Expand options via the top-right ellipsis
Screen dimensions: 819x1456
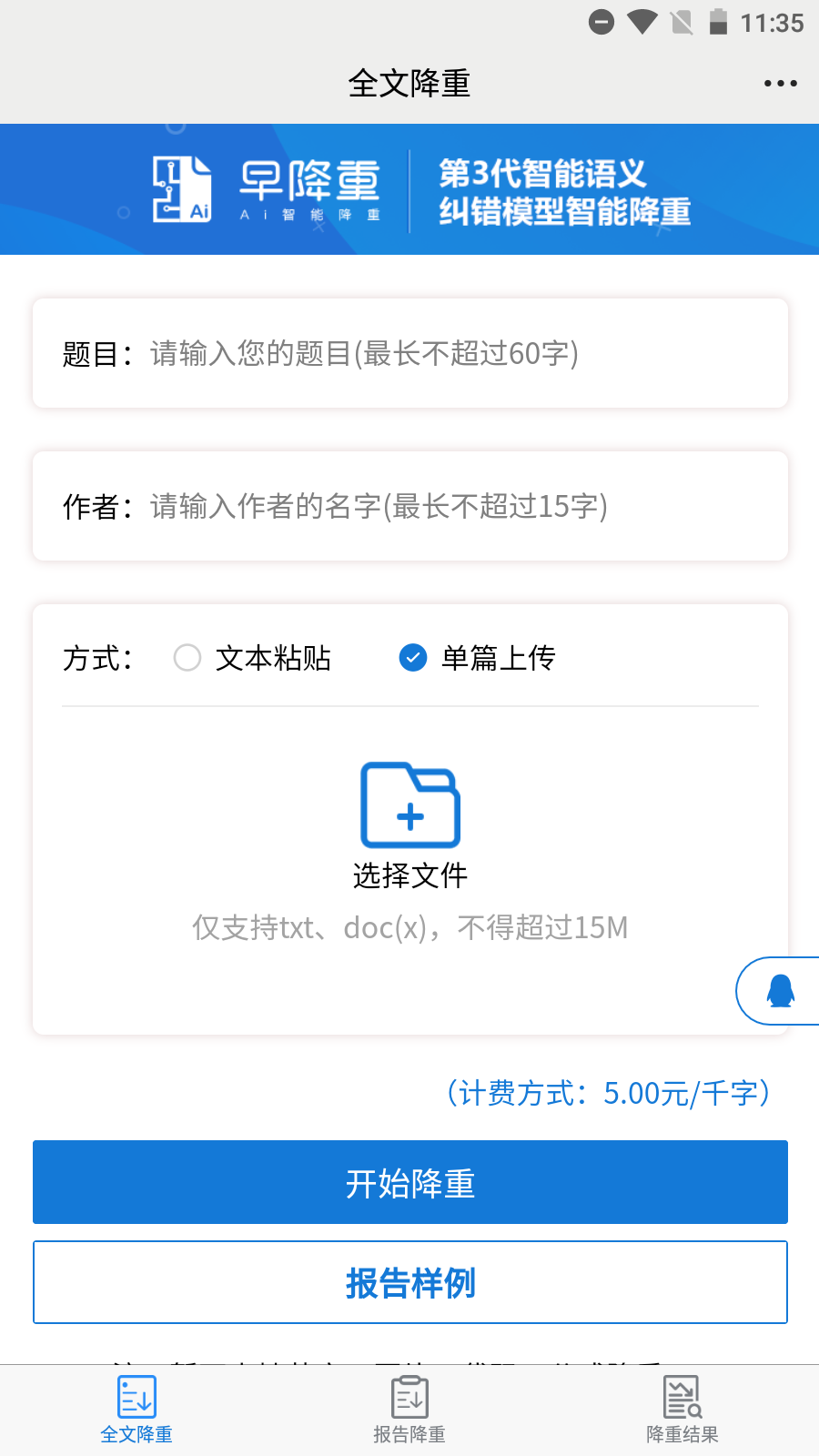point(781,83)
